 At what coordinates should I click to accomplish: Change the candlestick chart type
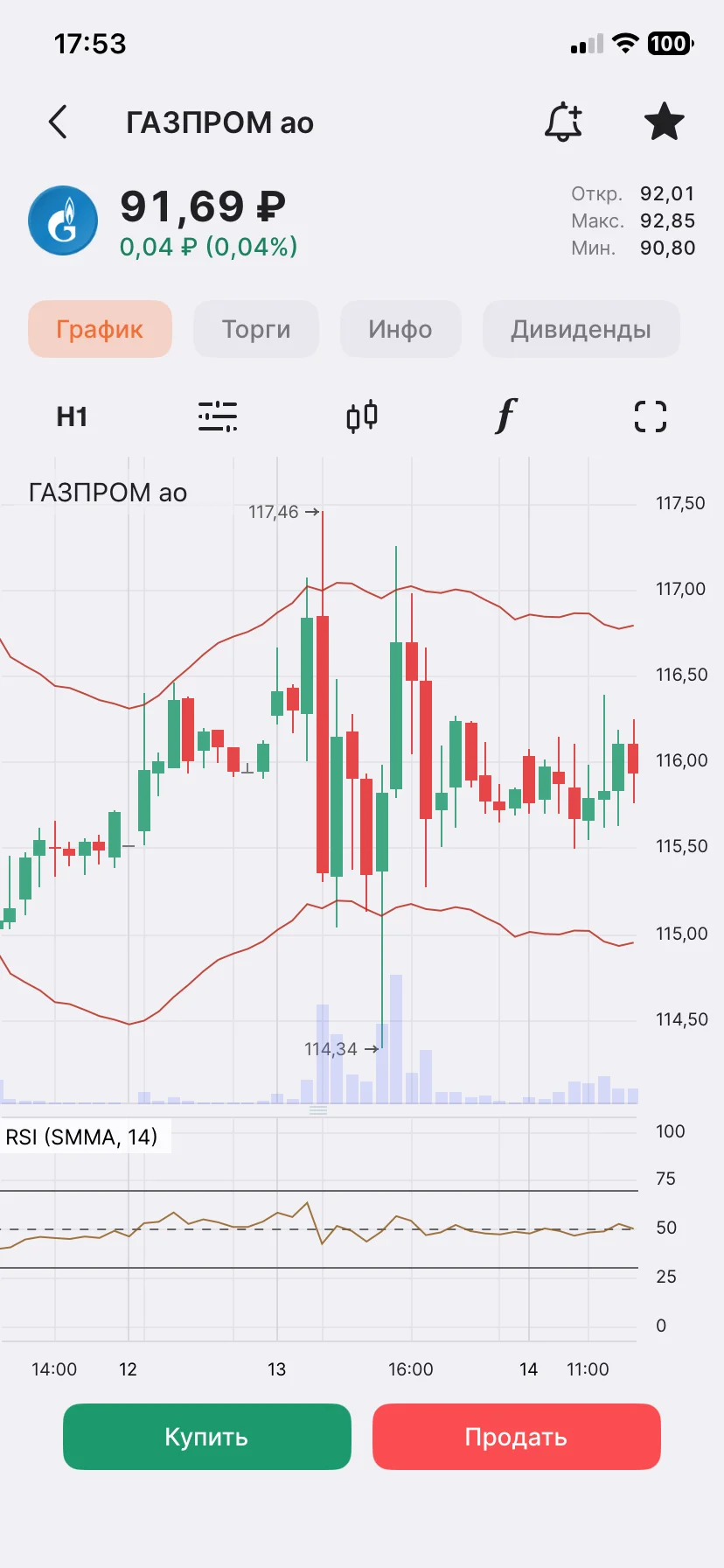[x=362, y=416]
